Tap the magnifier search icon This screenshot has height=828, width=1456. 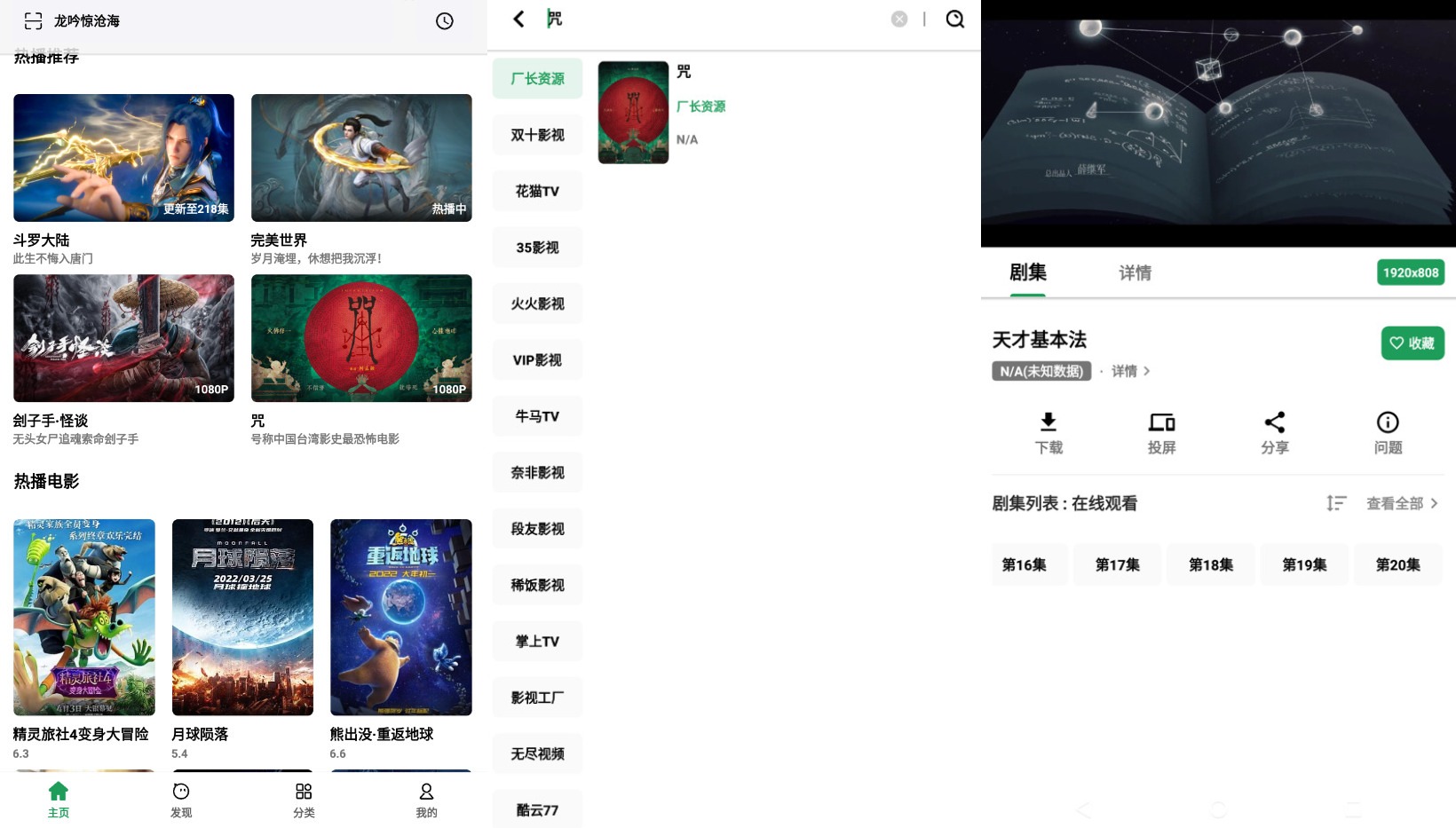954,19
